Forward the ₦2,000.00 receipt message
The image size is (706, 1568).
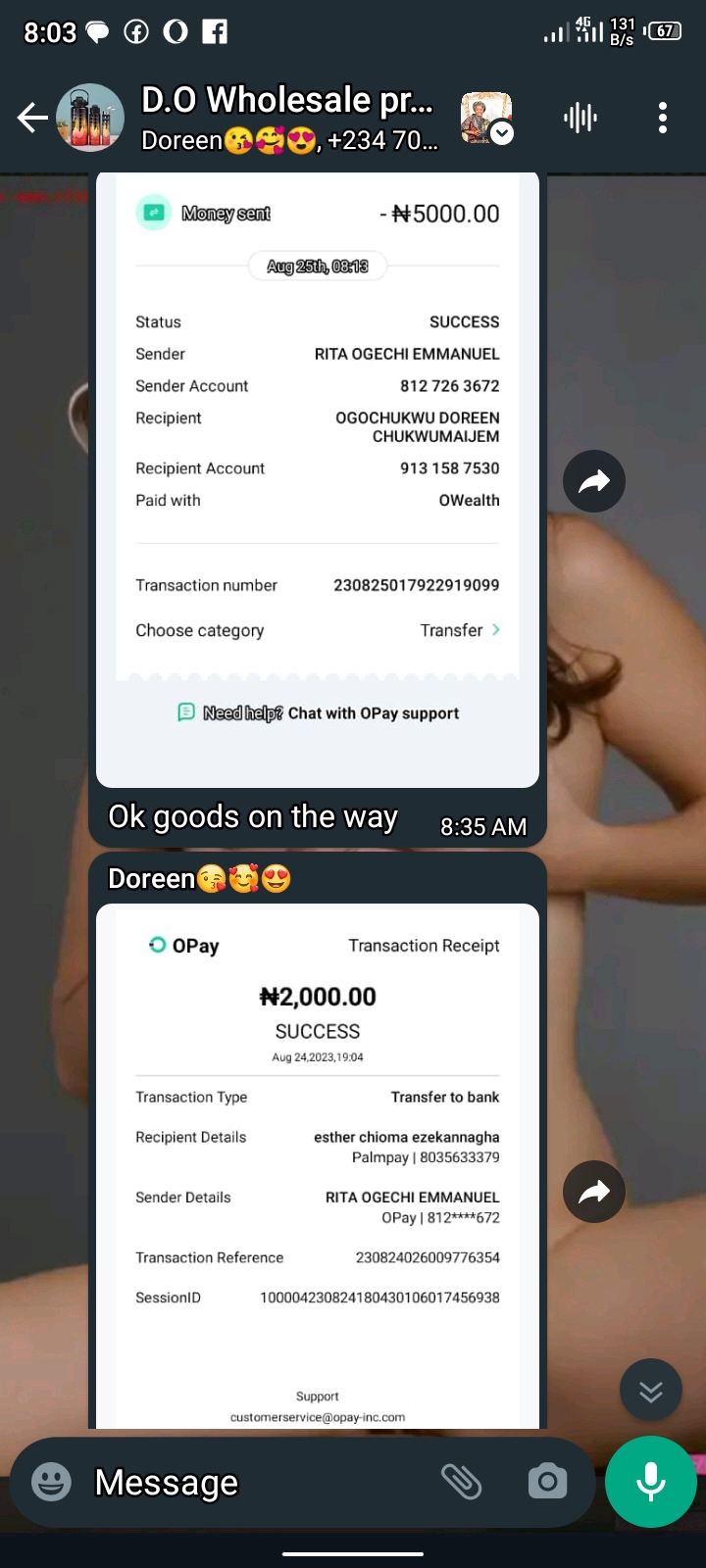tap(594, 1192)
